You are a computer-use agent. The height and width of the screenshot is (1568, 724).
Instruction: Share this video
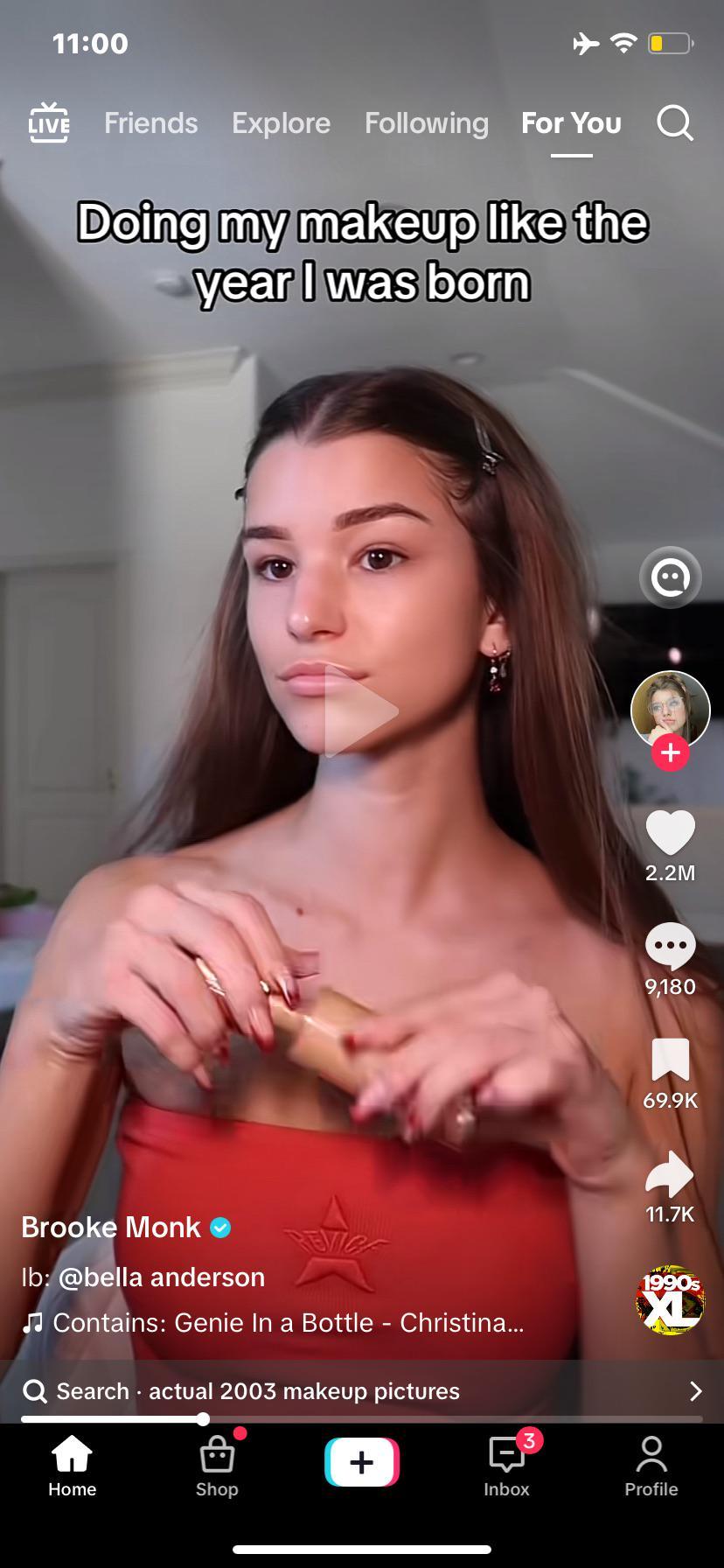pyautogui.click(x=670, y=1173)
